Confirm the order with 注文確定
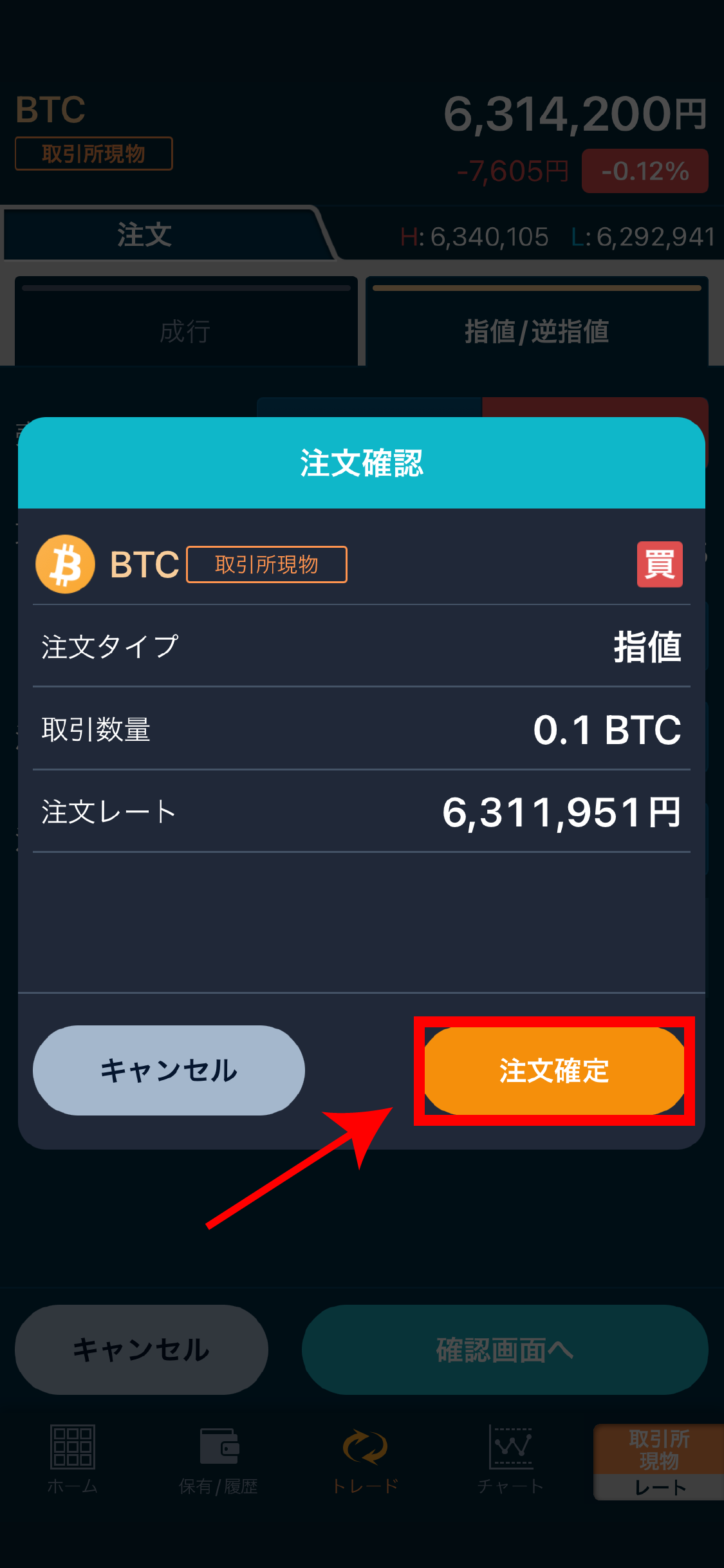This screenshot has width=724, height=1568. [x=554, y=1070]
